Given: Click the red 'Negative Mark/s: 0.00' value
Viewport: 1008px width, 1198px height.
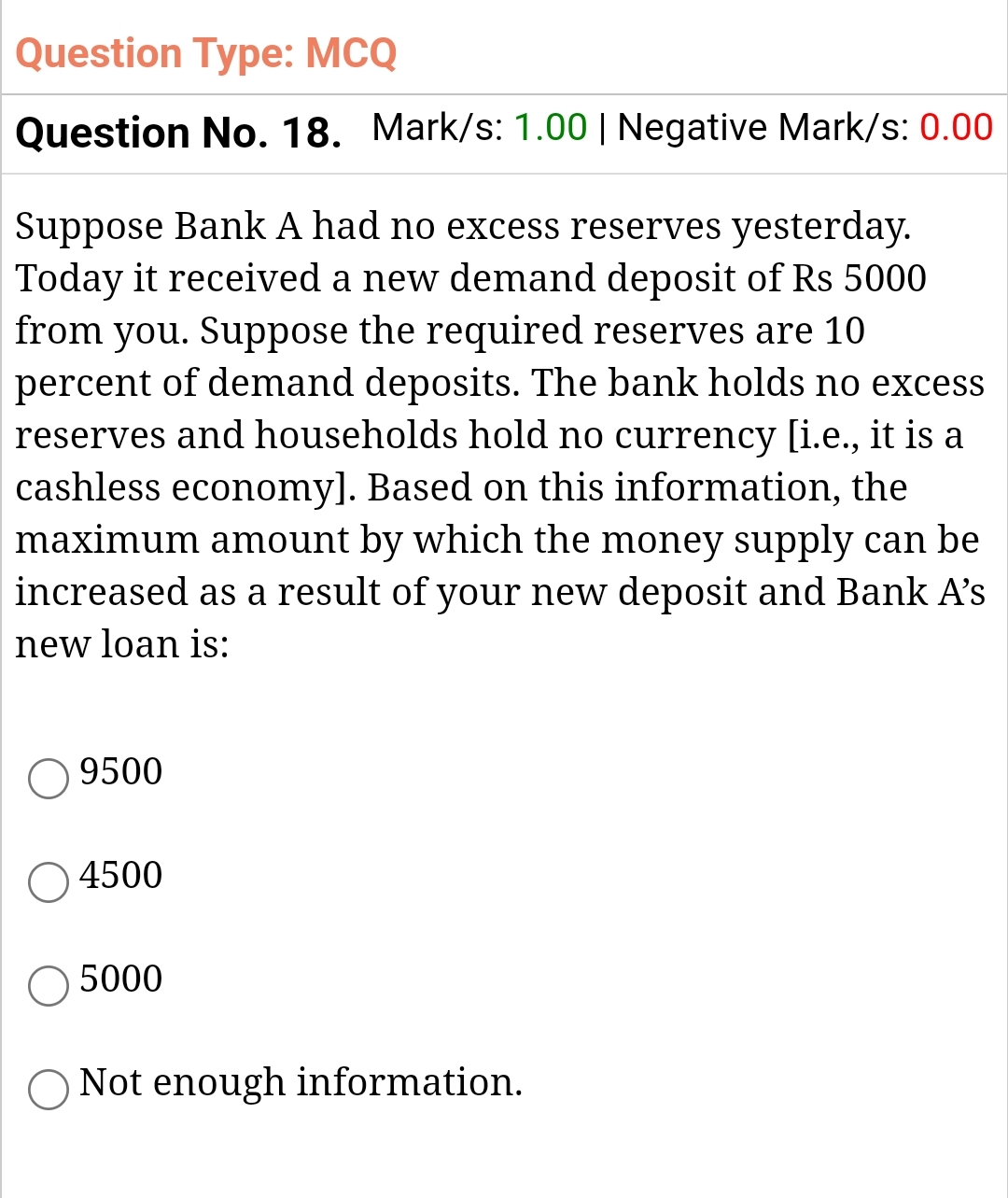Looking at the screenshot, I should pos(957,128).
